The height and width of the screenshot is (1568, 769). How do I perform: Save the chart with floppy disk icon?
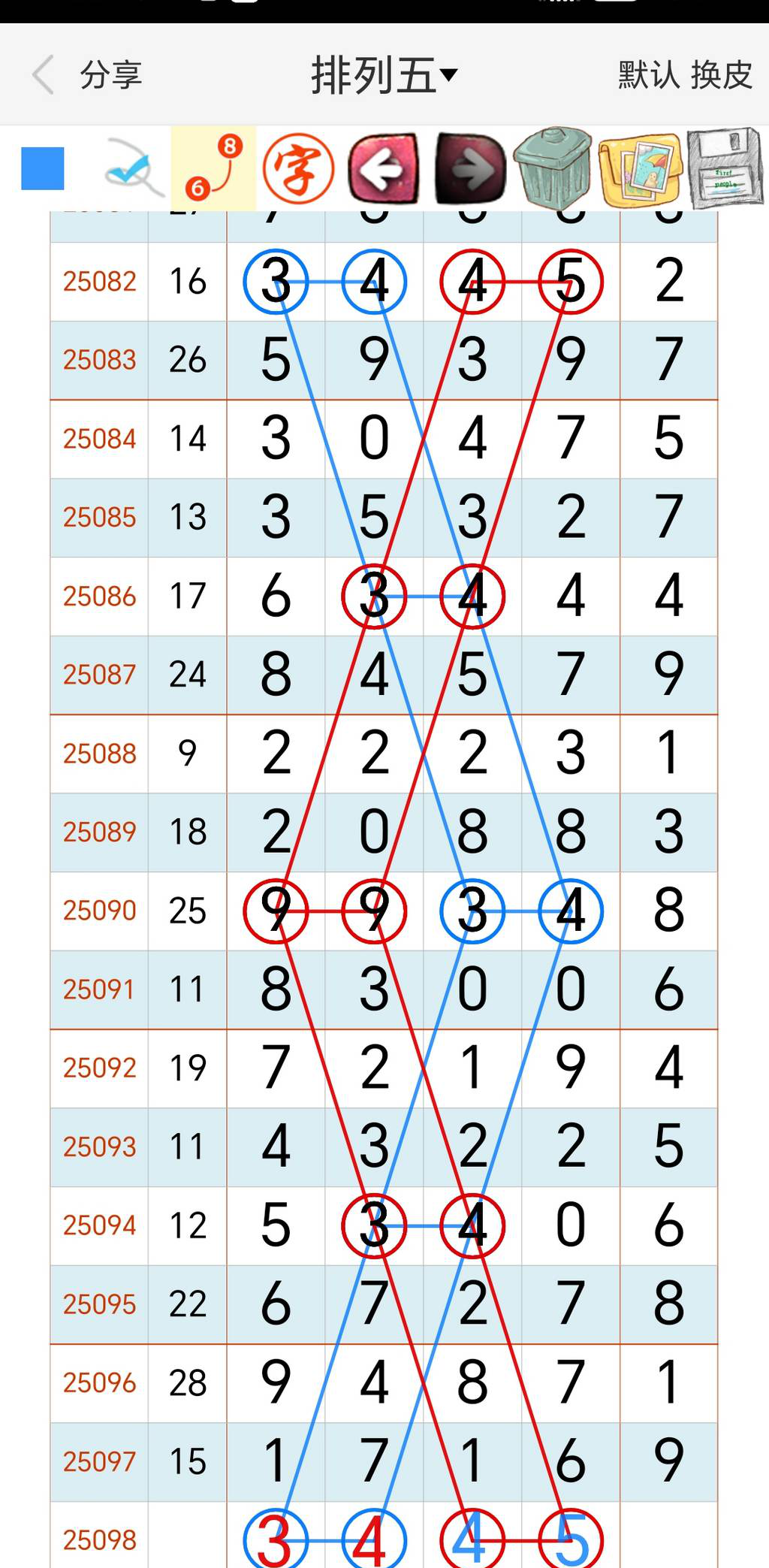[725, 168]
